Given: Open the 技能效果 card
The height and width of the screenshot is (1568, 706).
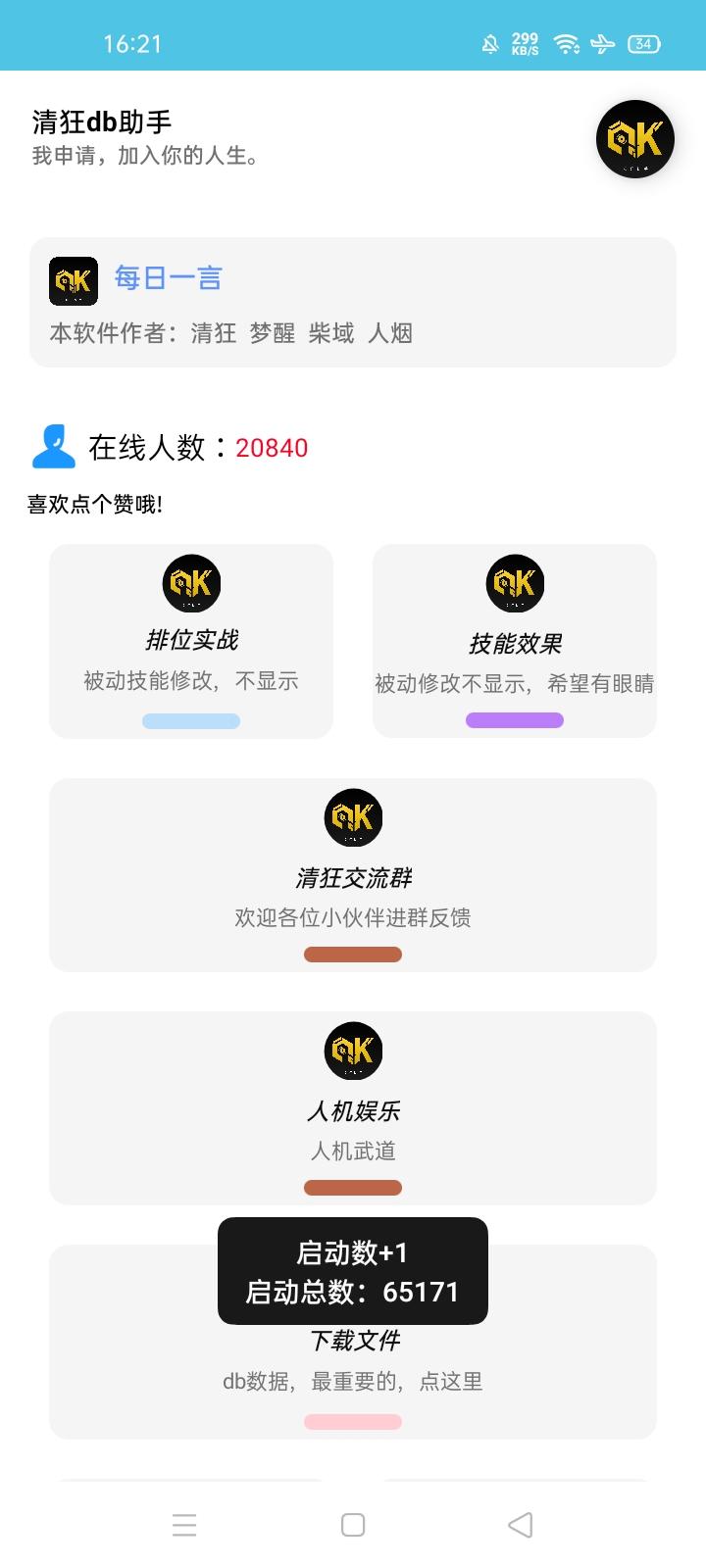Looking at the screenshot, I should click(514, 641).
